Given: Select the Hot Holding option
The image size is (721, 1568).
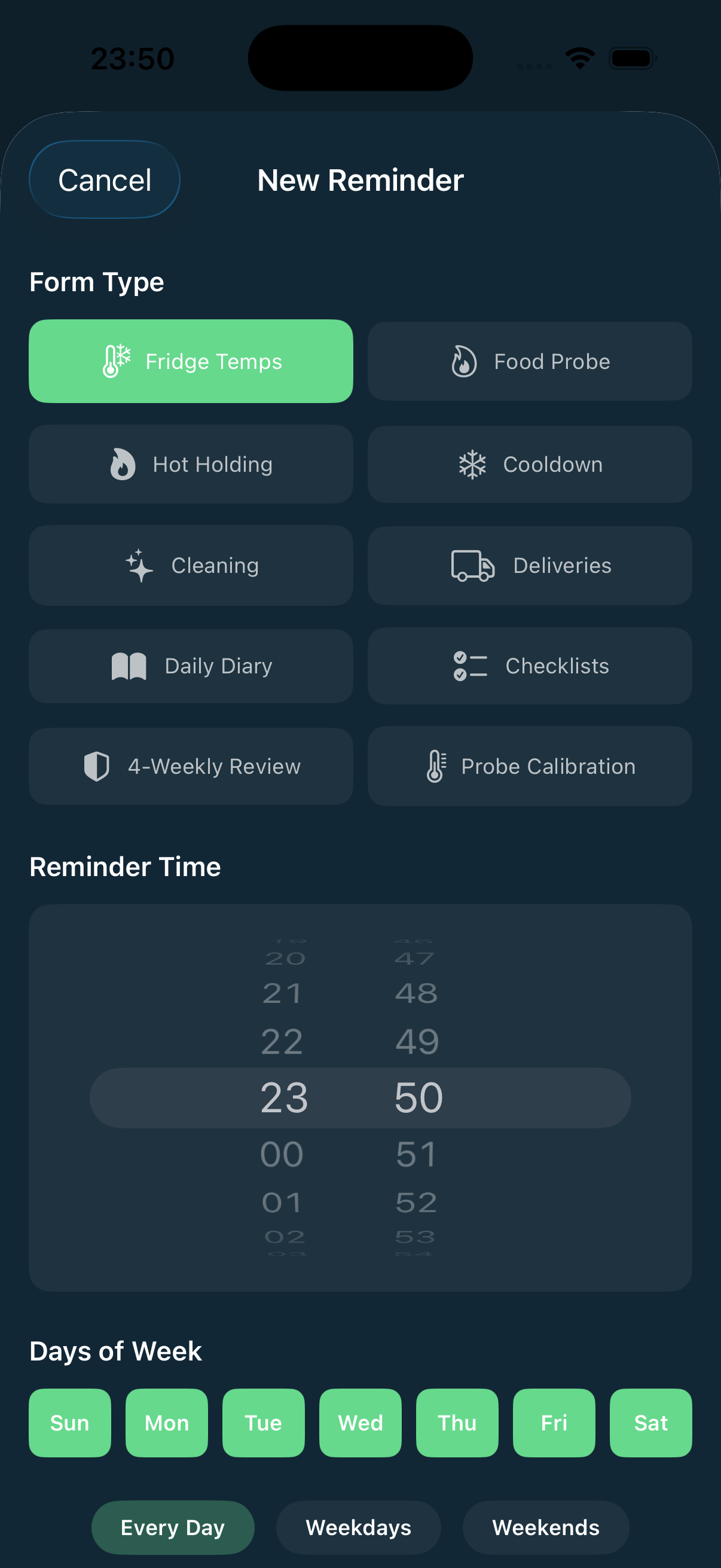Looking at the screenshot, I should [x=191, y=464].
